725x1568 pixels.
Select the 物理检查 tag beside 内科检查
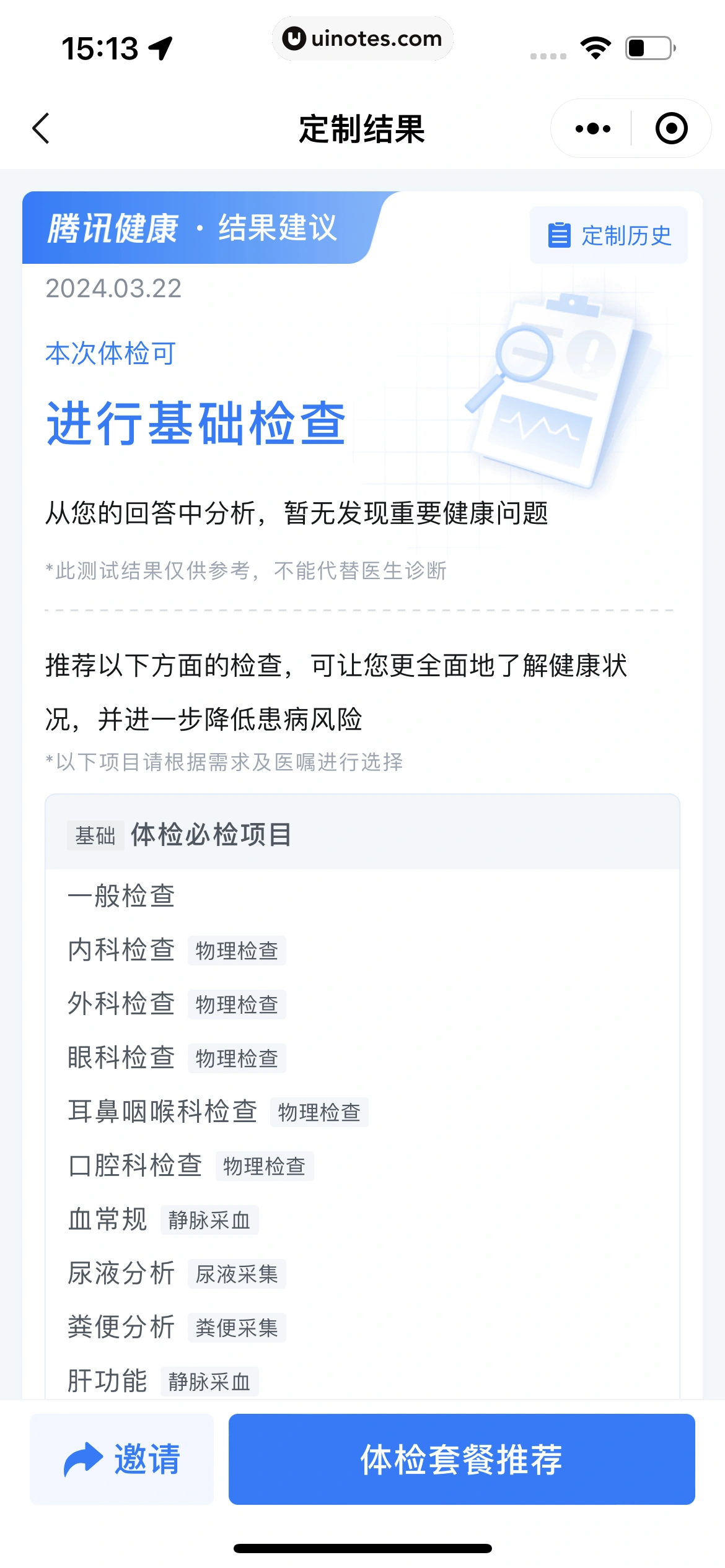click(236, 951)
